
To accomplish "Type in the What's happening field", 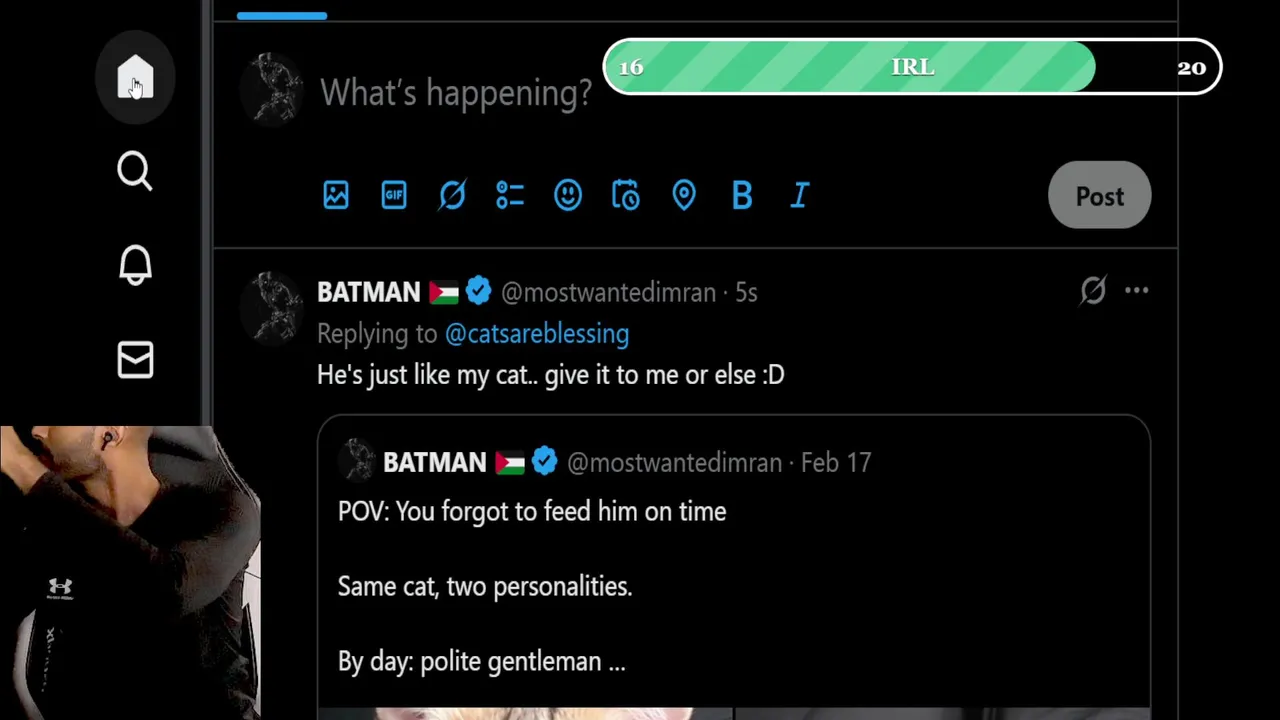I will point(455,93).
